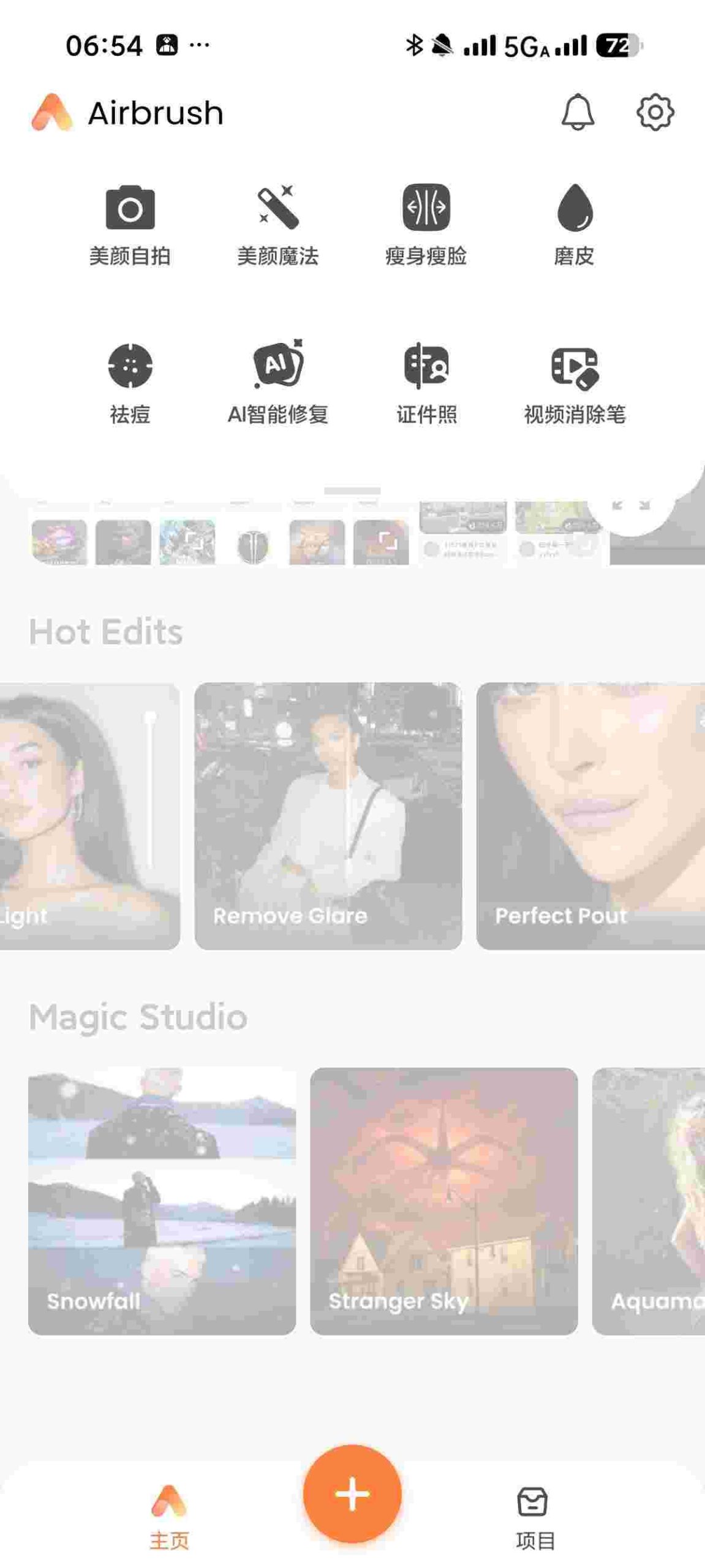
Task: Select the 美颜魔法 tool
Action: click(278, 225)
